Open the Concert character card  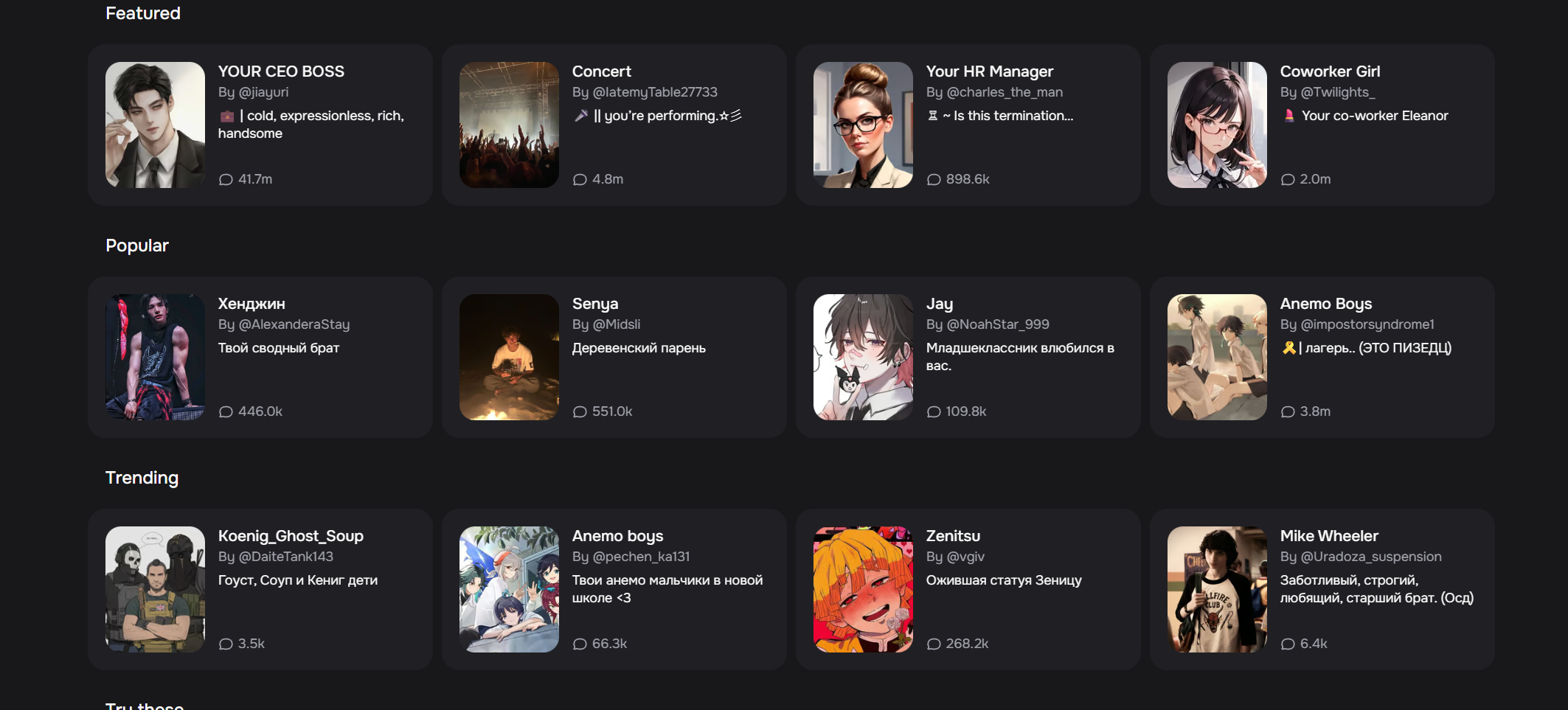point(614,125)
